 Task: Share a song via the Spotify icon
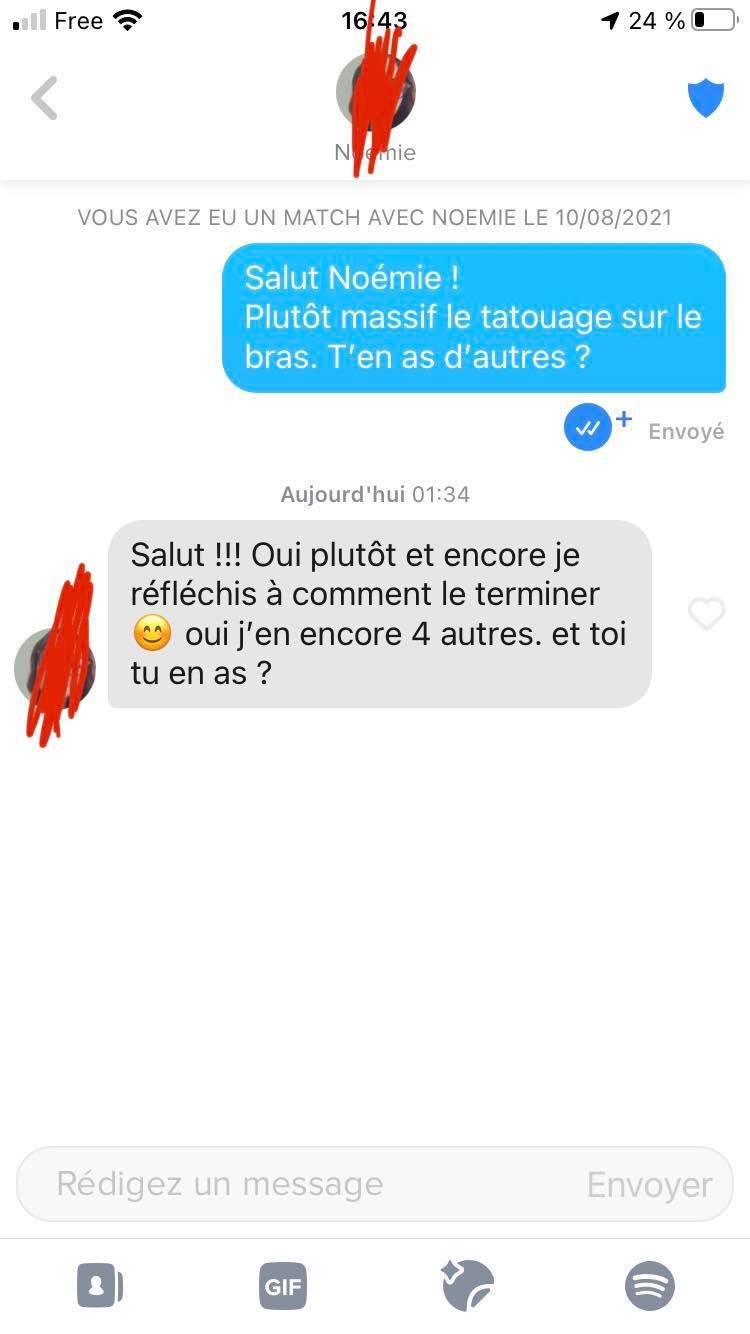click(x=650, y=1285)
